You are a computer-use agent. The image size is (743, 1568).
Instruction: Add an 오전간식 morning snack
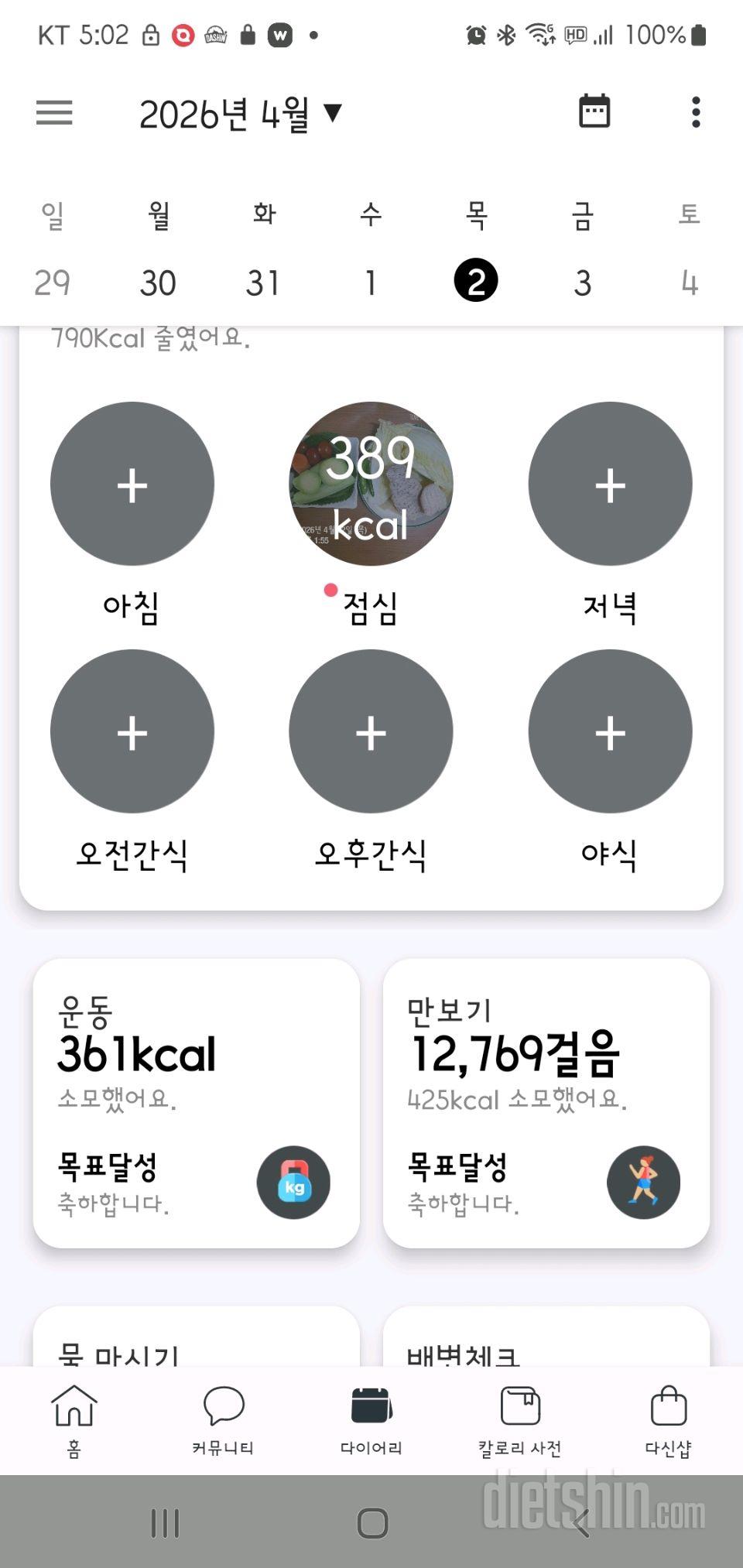132,731
